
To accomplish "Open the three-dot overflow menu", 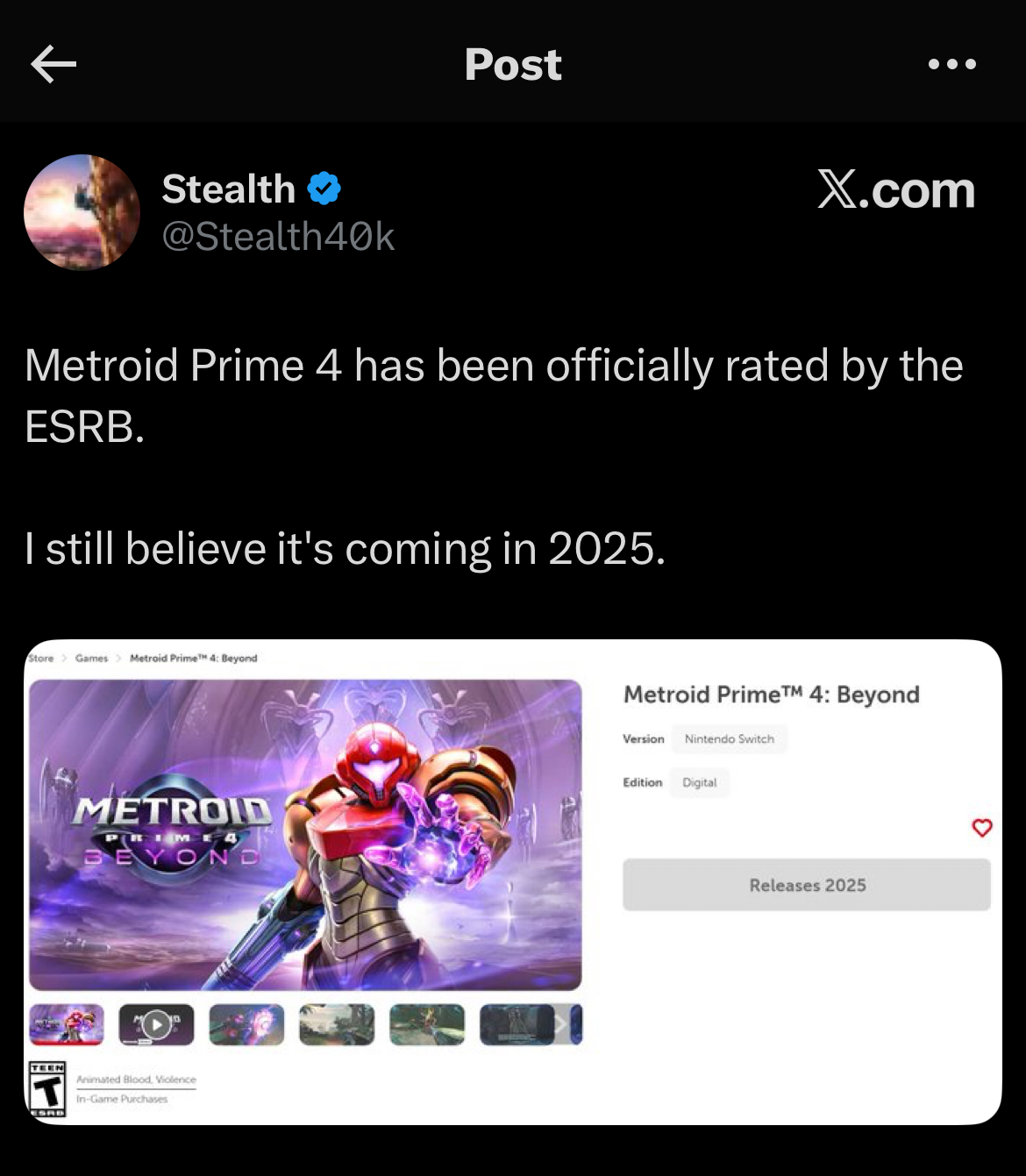I will point(952,64).
